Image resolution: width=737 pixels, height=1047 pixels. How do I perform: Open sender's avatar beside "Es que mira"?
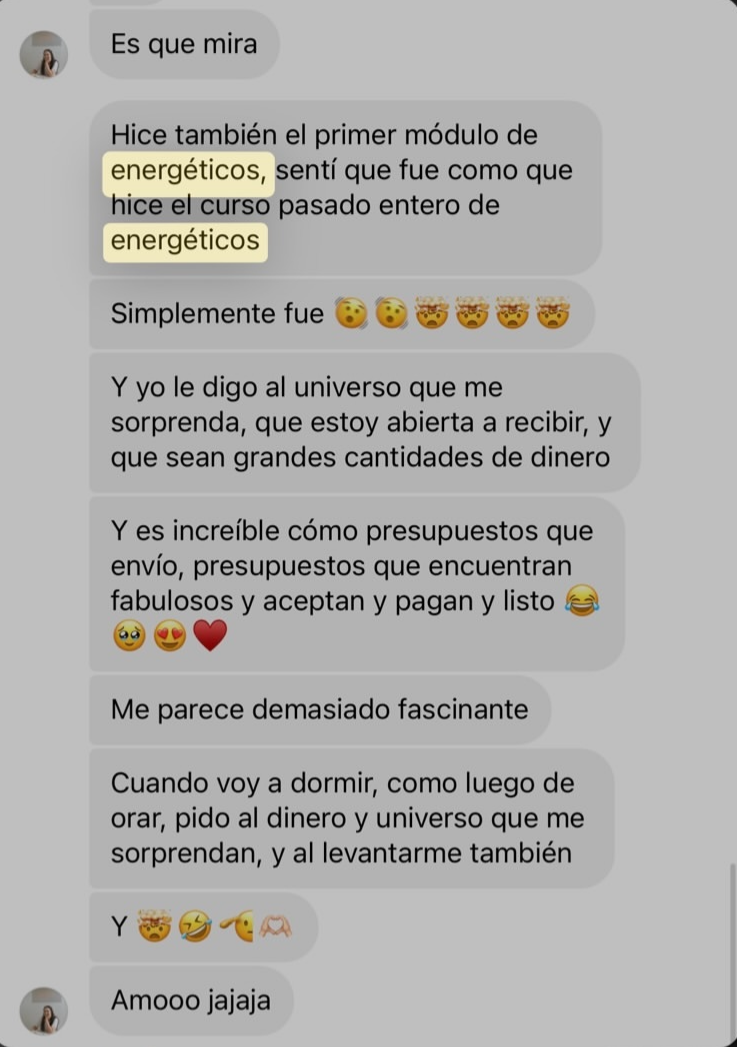[x=44, y=54]
